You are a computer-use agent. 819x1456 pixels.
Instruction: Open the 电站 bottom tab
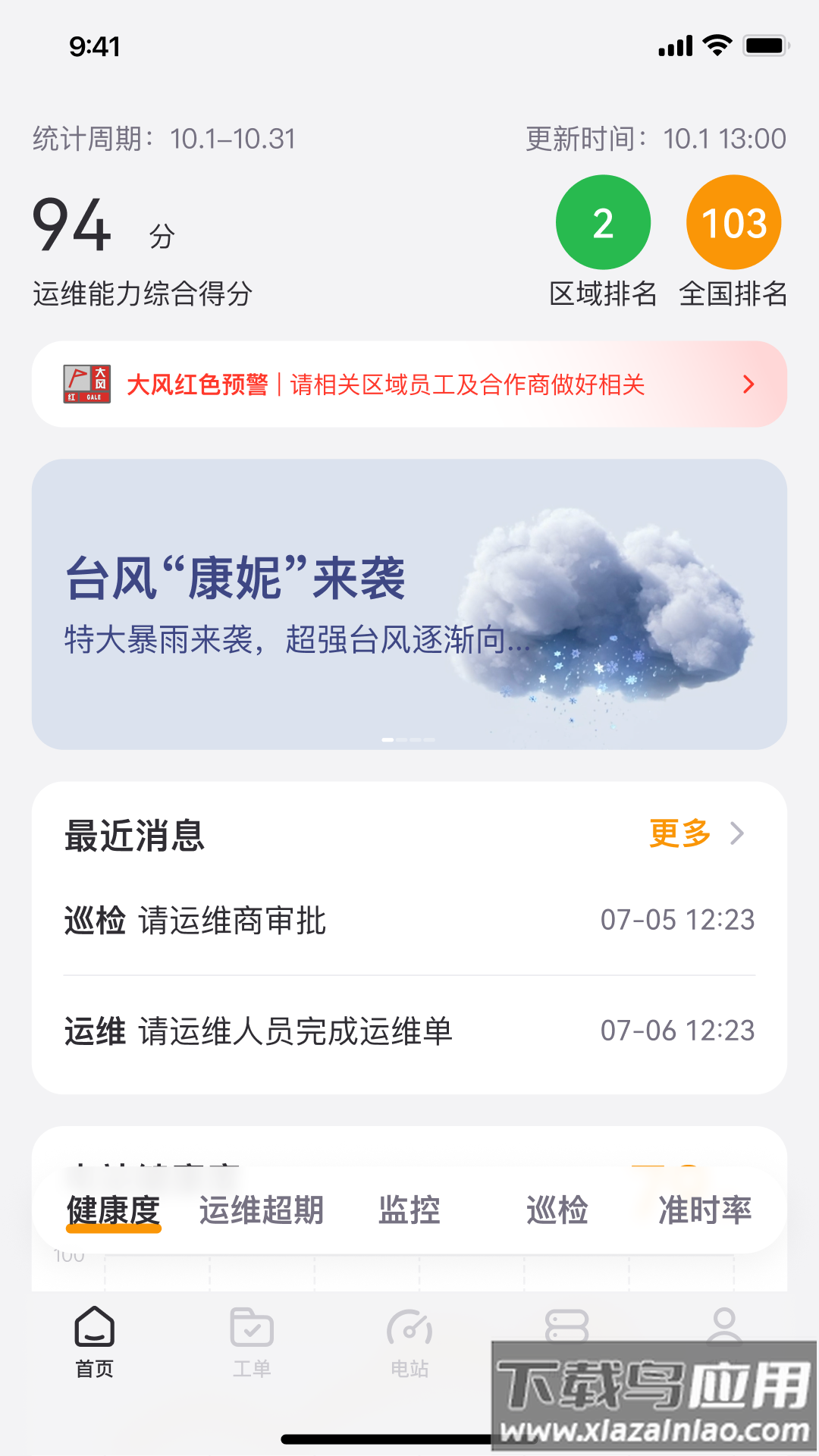(409, 1342)
